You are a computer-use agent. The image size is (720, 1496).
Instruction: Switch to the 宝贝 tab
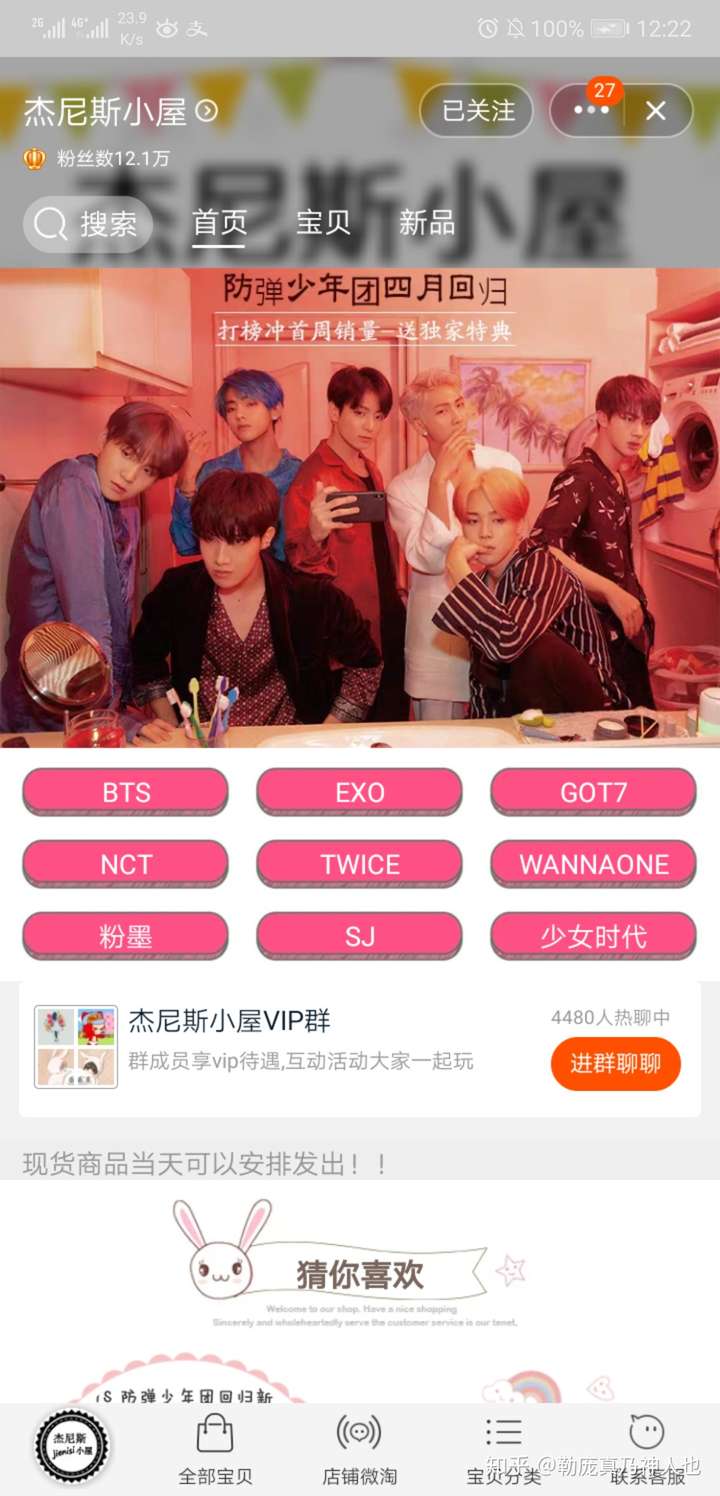(x=323, y=223)
